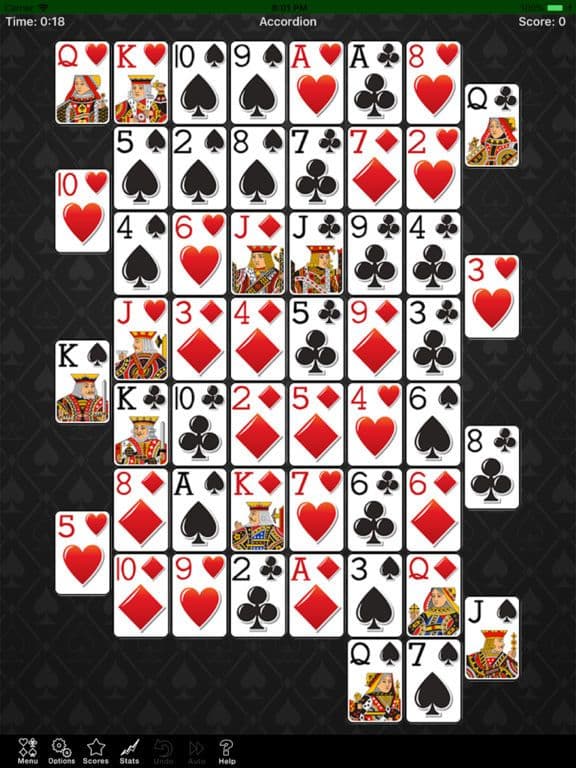
Task: Open the Stats screen
Action: [129, 751]
